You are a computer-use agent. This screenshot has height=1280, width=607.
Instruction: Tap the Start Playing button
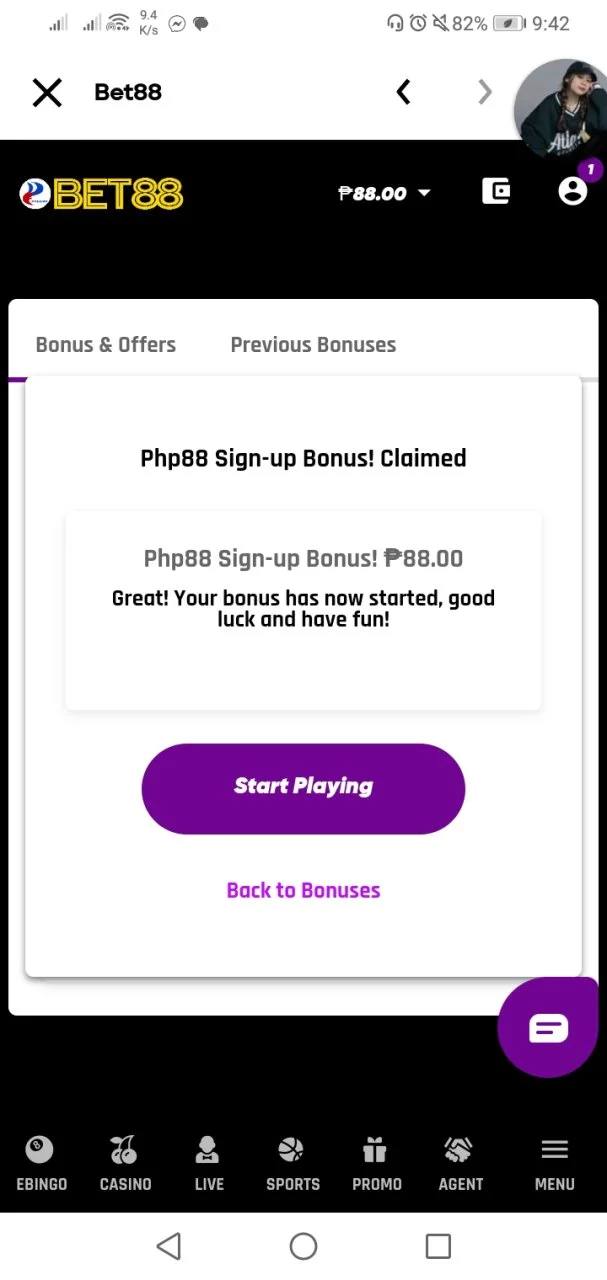point(303,788)
